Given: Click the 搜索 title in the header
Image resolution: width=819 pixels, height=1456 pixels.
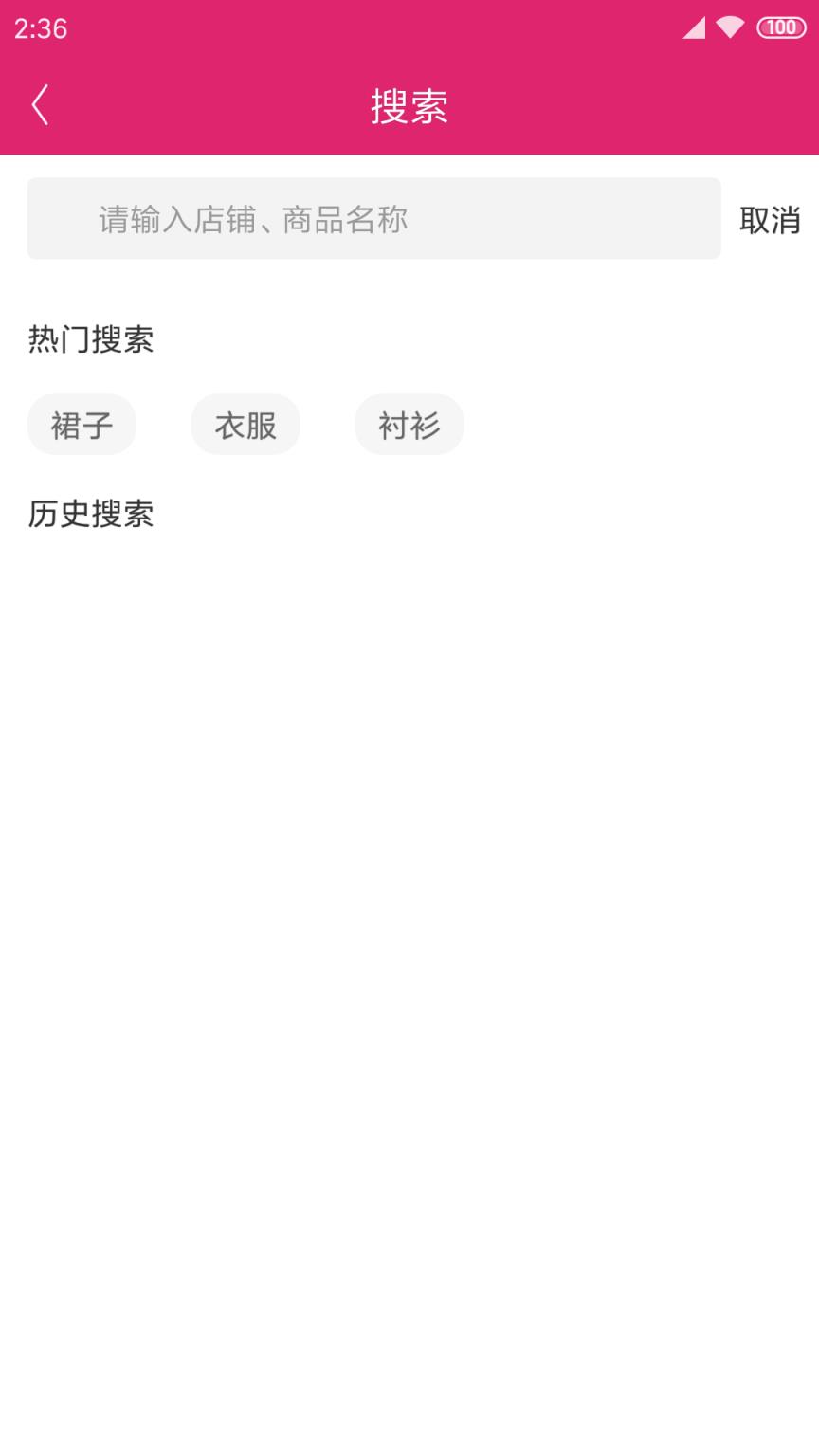Looking at the screenshot, I should coord(409,107).
